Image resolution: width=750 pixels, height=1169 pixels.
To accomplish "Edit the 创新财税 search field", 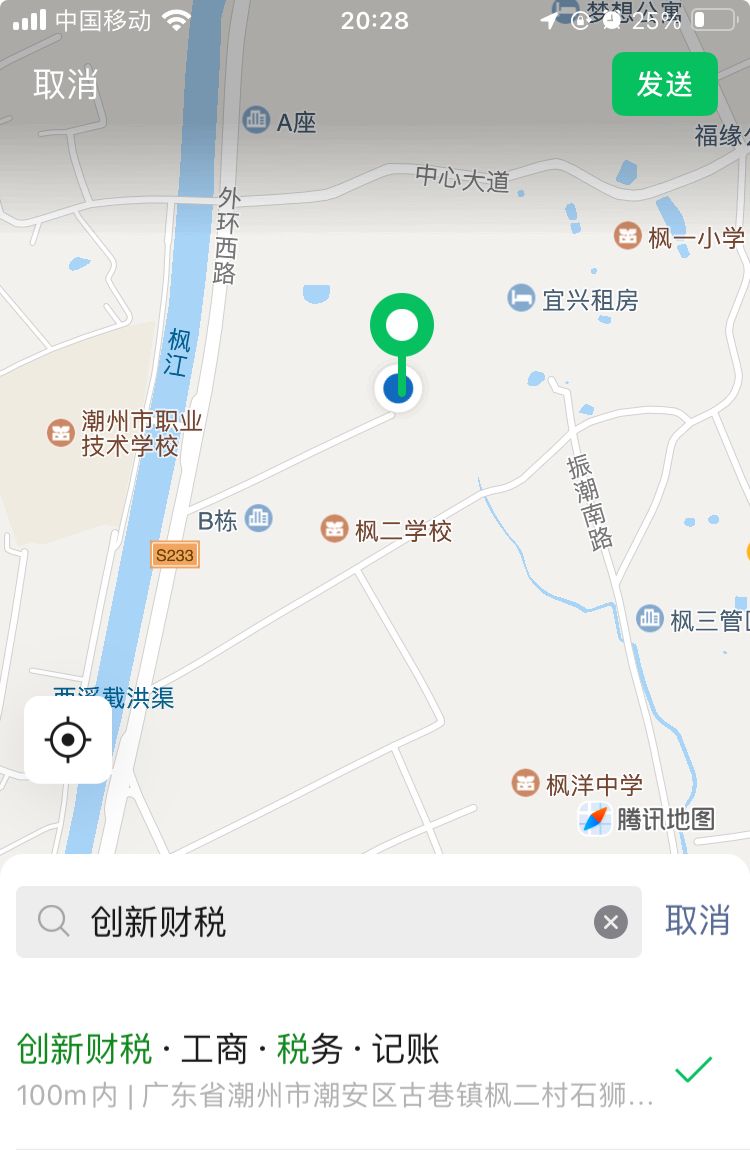I will pyautogui.click(x=330, y=921).
